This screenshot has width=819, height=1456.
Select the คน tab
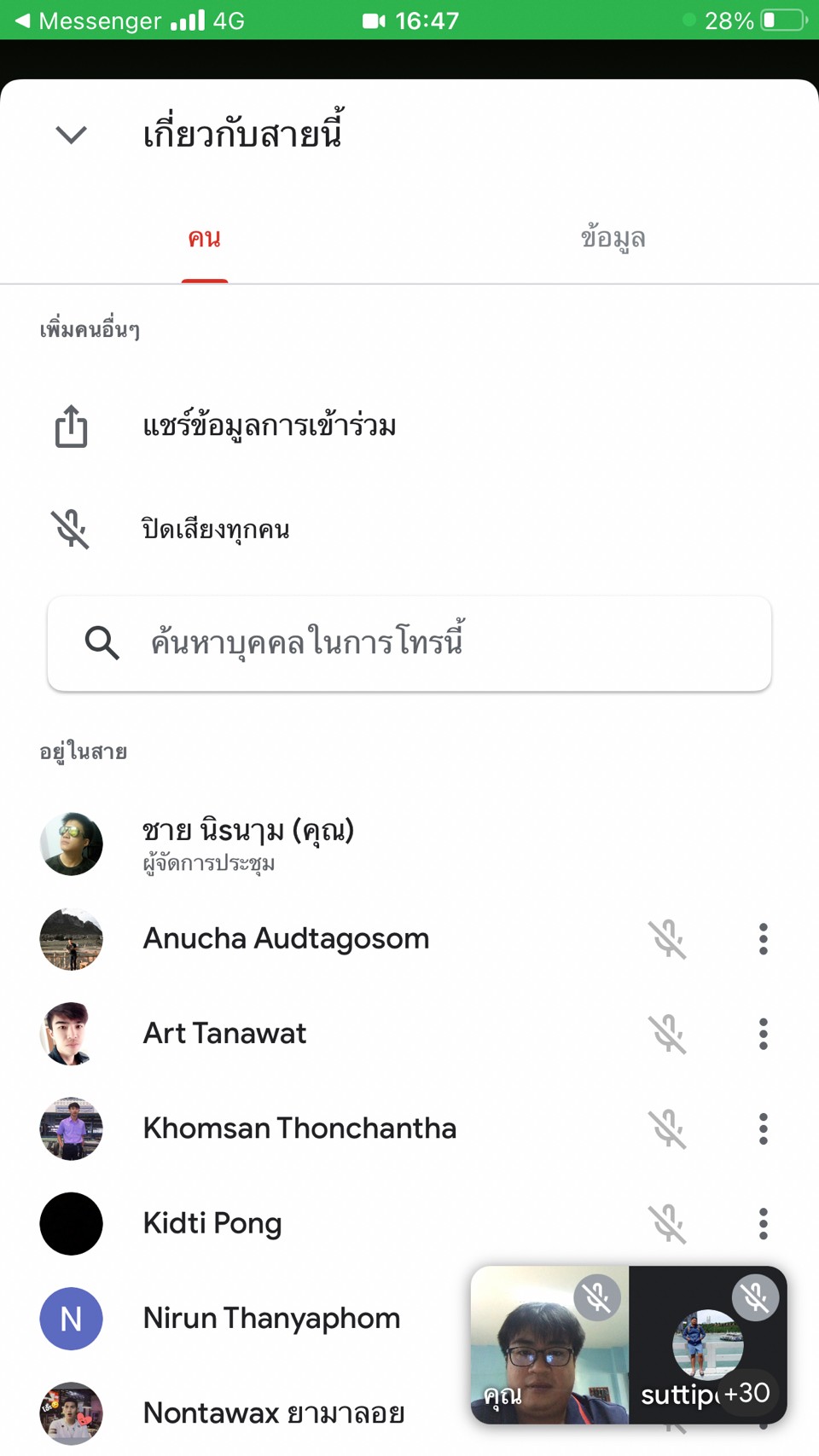pyautogui.click(x=205, y=238)
